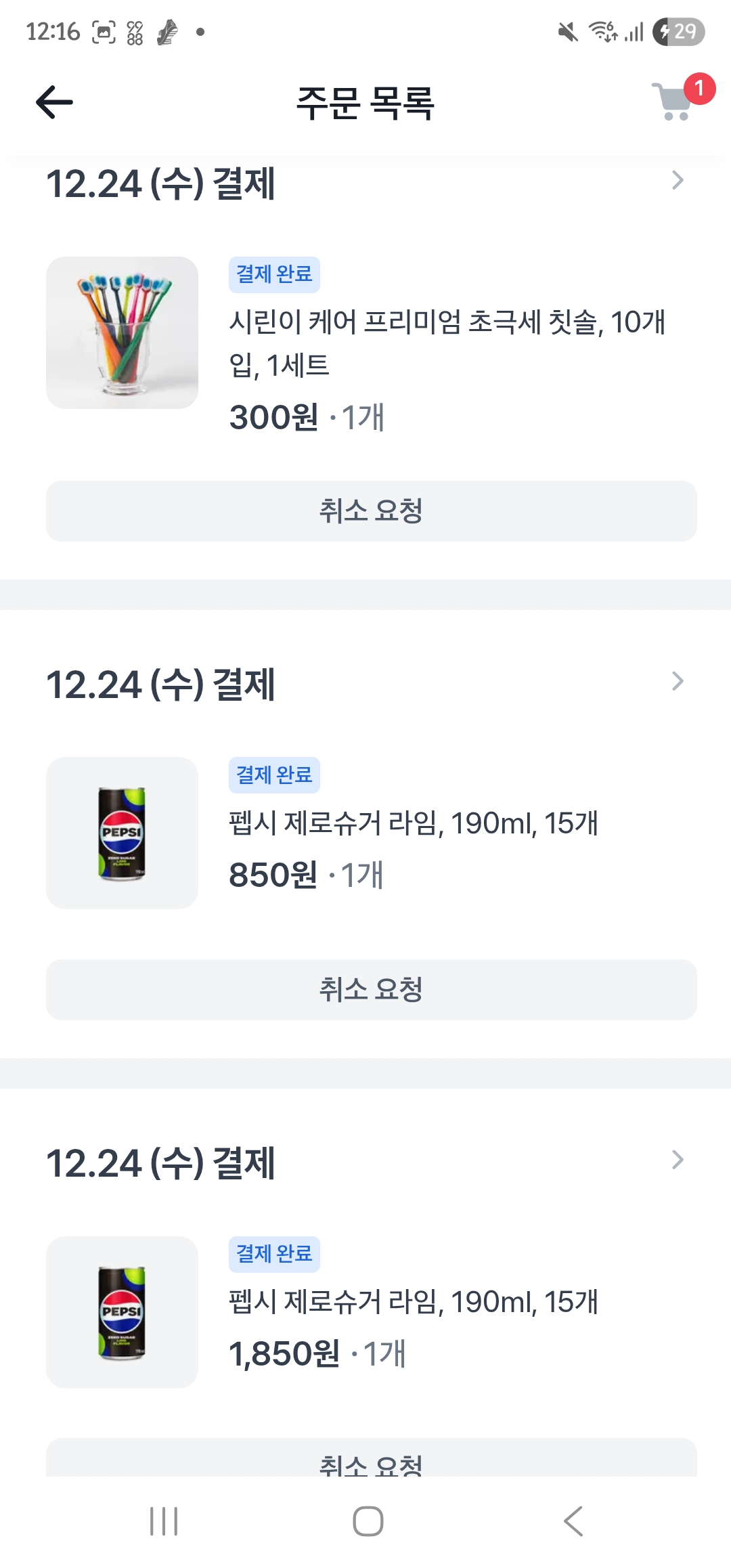
Task: Open the recent apps view
Action: click(x=164, y=1521)
